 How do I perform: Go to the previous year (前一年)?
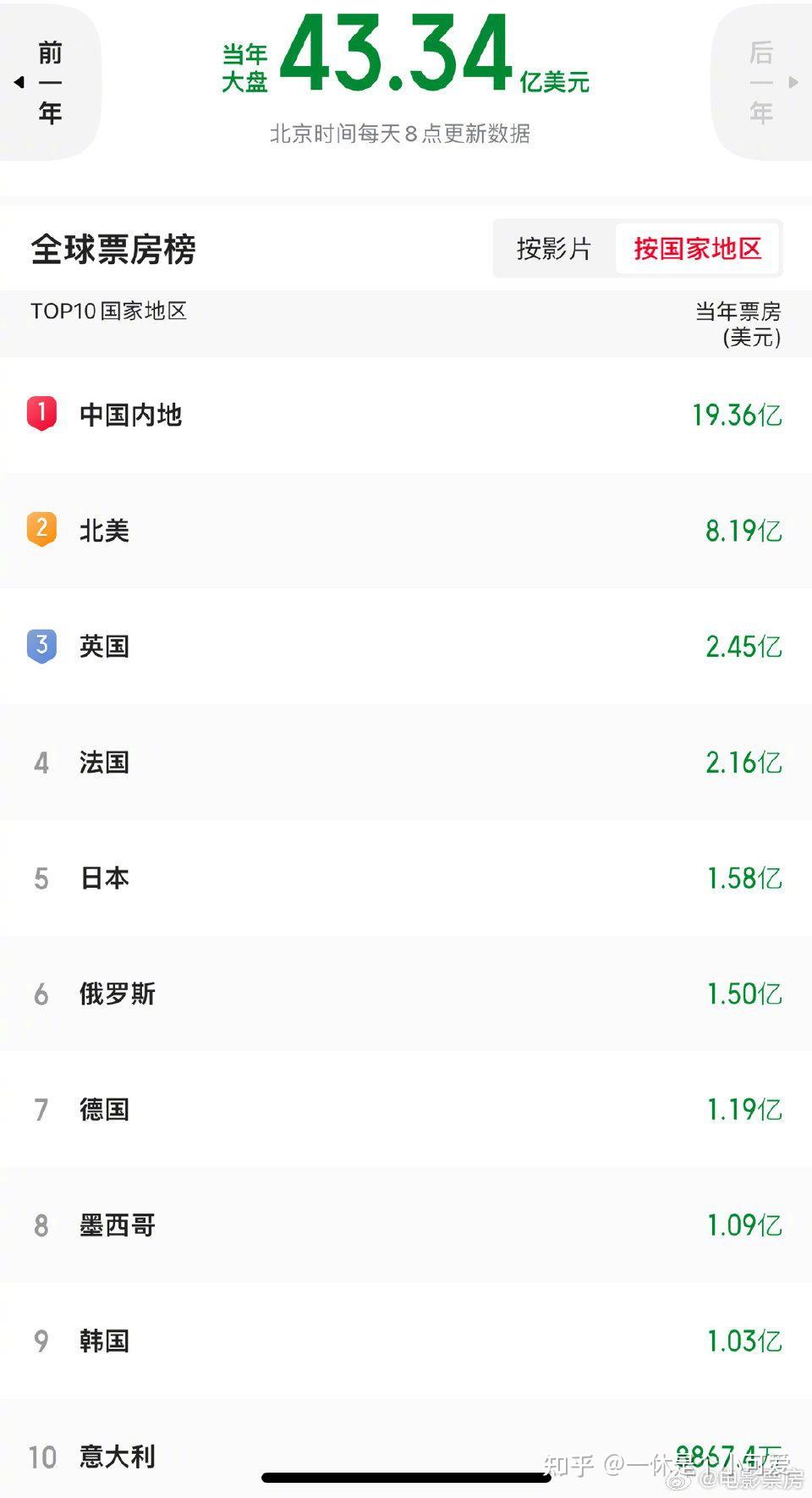48,82
